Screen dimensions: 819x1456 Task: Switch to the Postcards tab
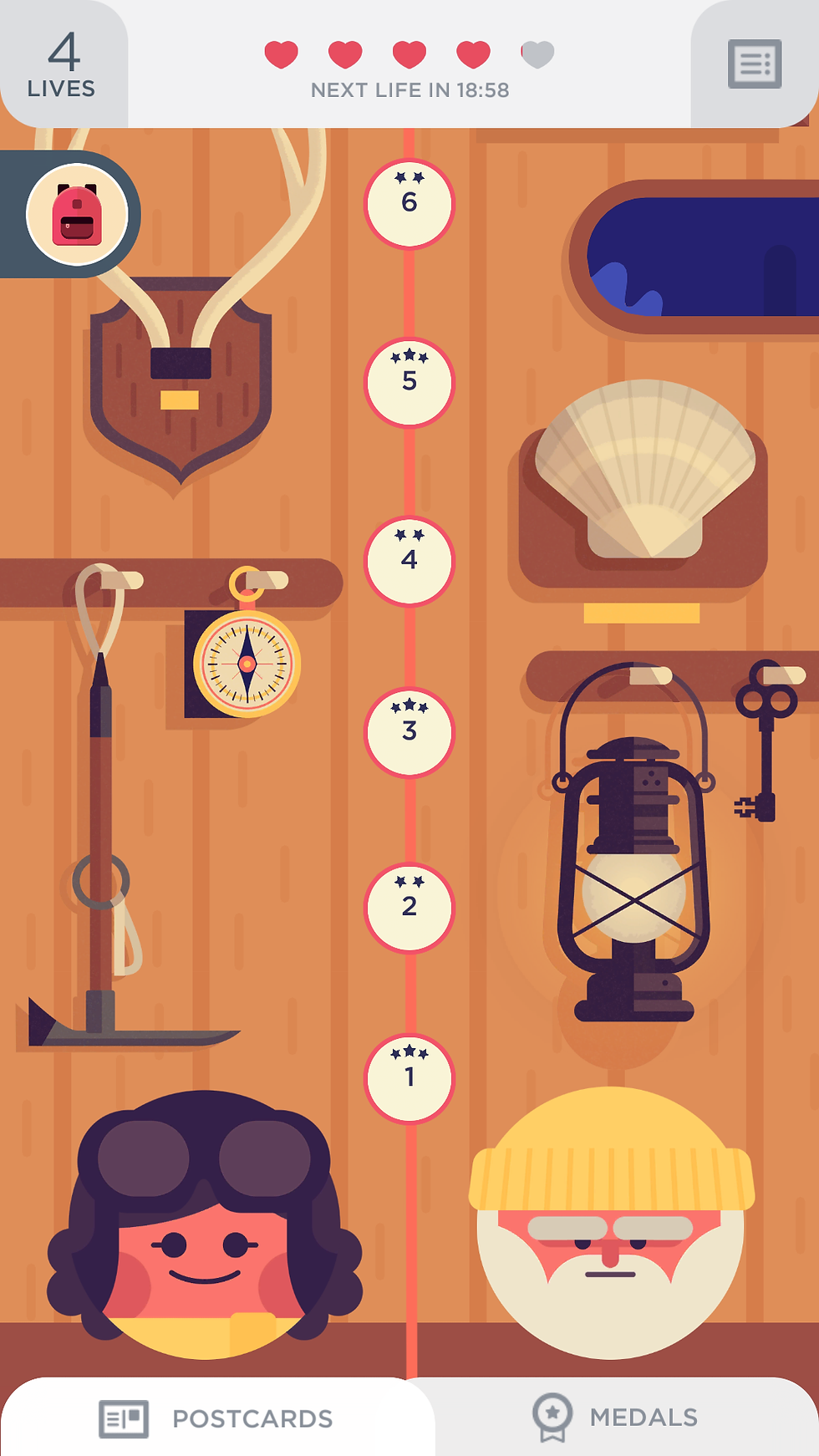coord(217,1418)
